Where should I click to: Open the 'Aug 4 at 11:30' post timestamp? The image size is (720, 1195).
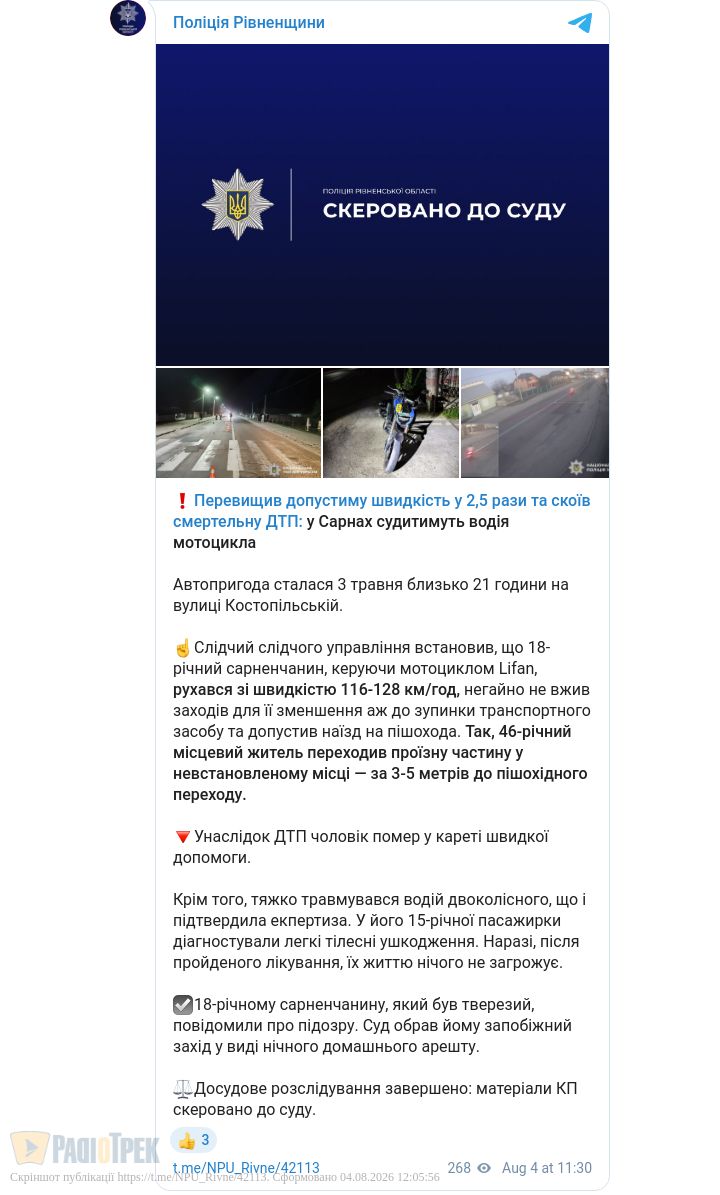coord(546,1168)
